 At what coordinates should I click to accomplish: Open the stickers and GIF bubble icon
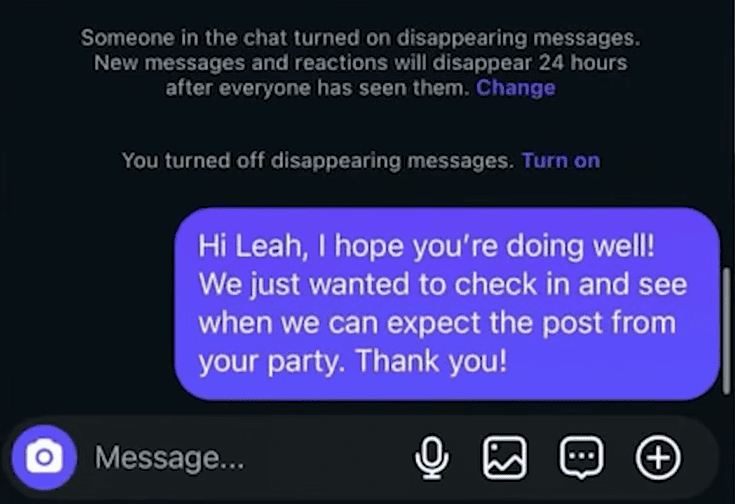[x=582, y=458]
